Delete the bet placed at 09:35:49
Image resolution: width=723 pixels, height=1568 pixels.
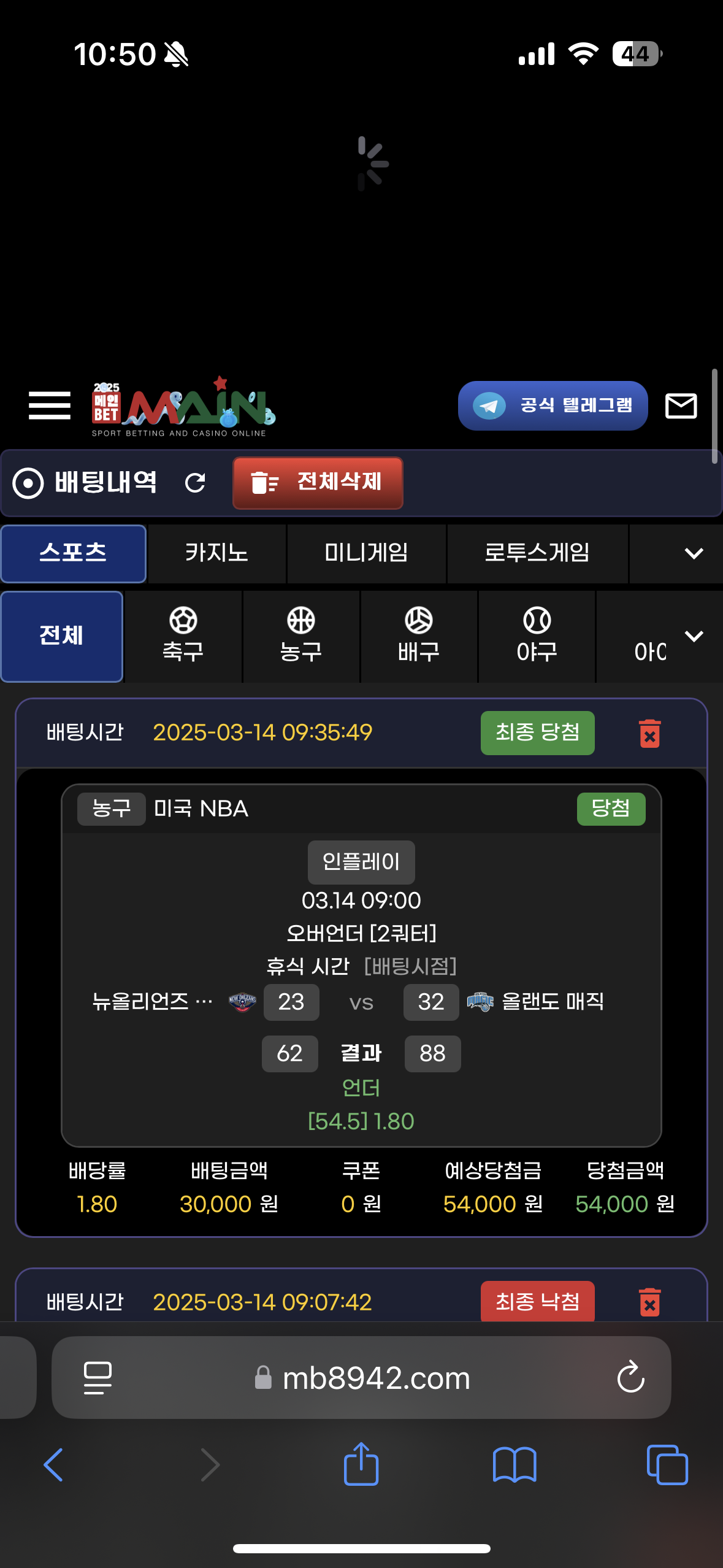(x=649, y=734)
